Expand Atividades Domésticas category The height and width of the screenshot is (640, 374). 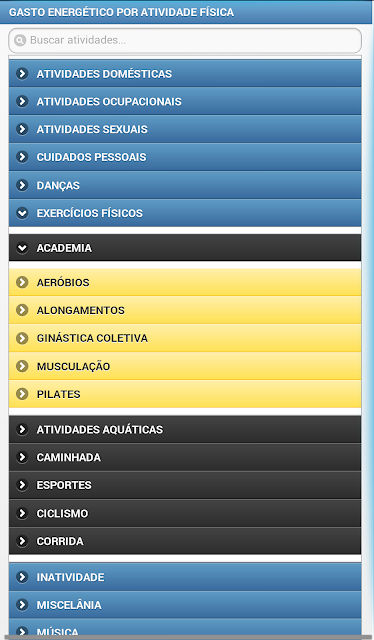[x=185, y=74]
